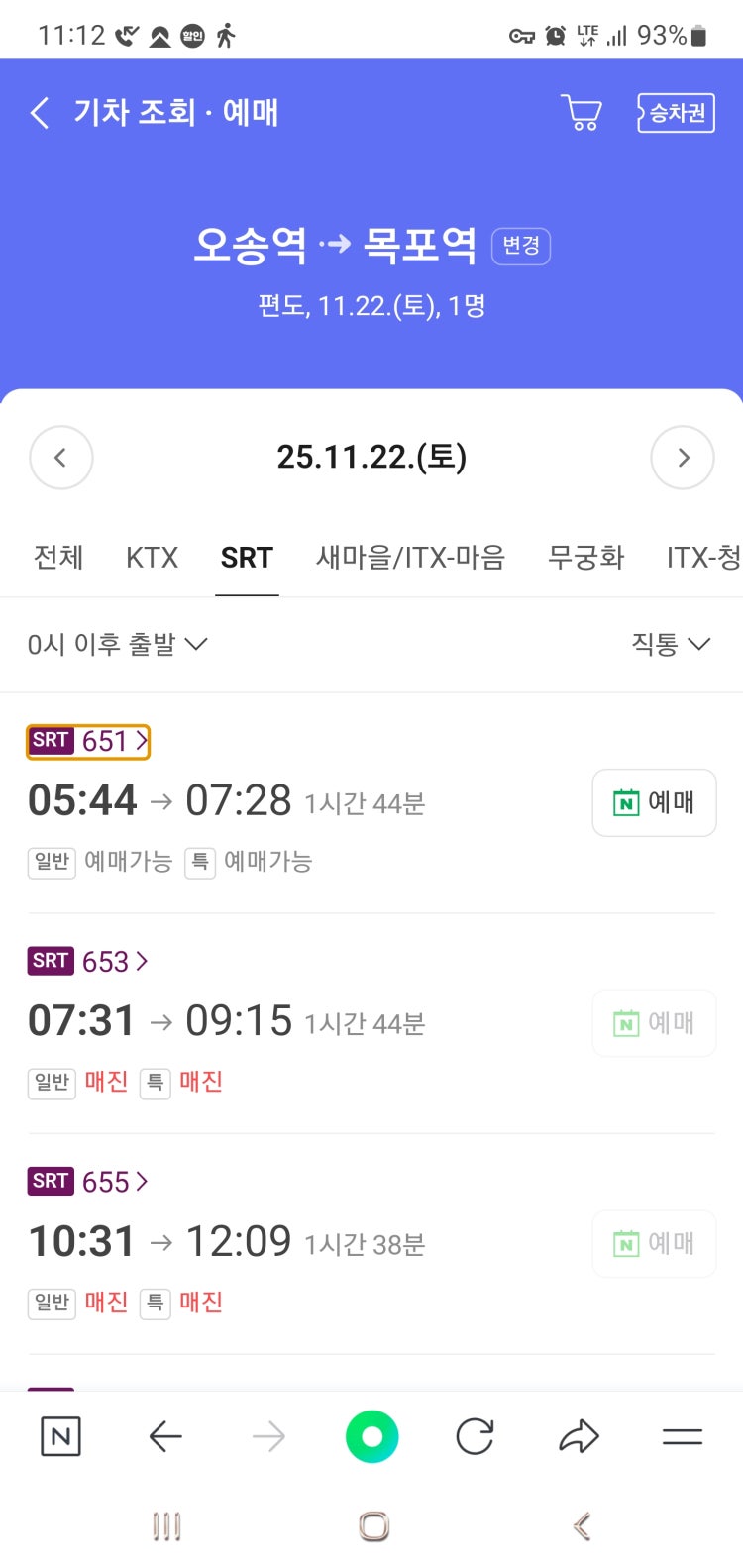Open SRT 653 train details
Image resolution: width=743 pixels, height=1568 pixels.
click(88, 961)
